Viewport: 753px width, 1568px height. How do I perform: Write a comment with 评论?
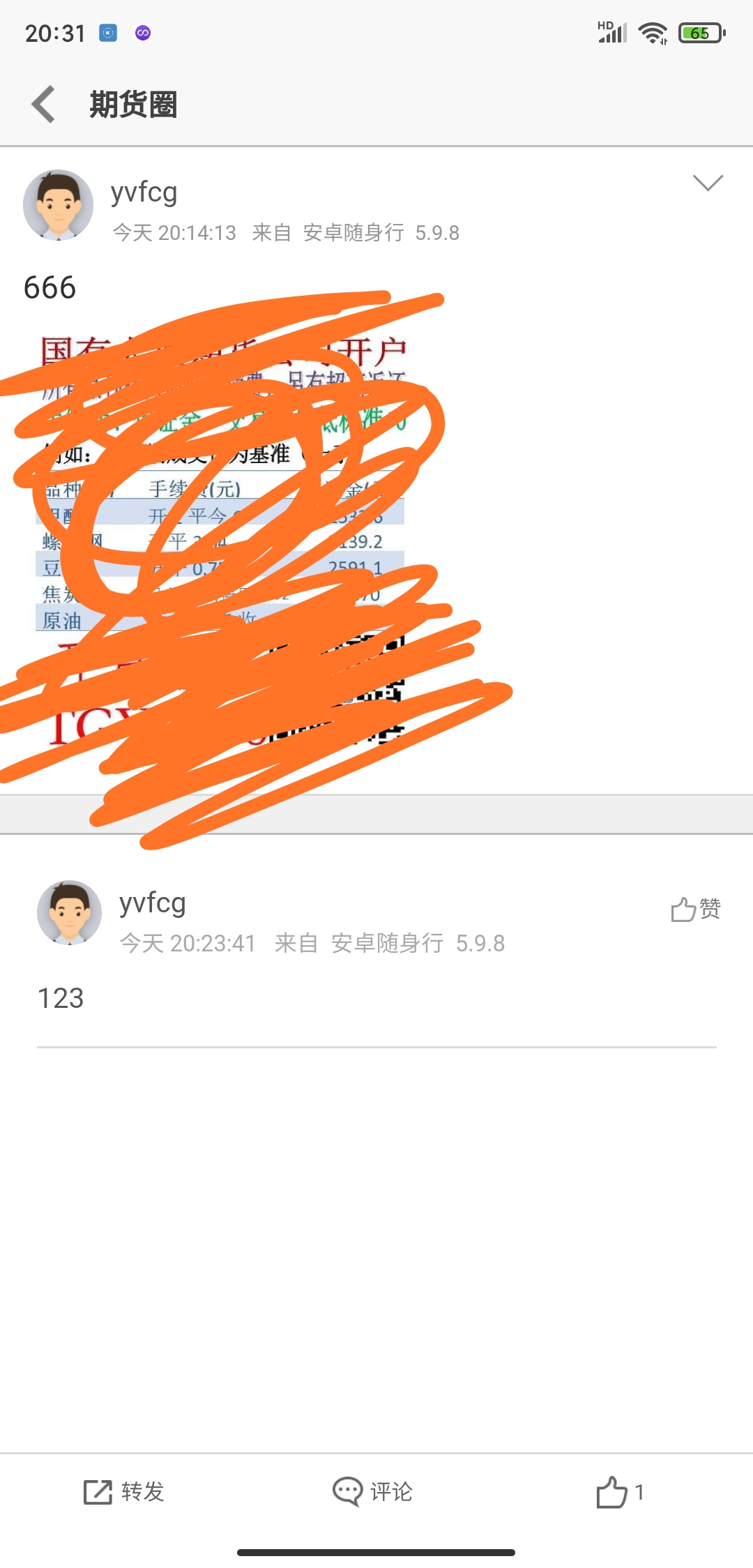(372, 1492)
